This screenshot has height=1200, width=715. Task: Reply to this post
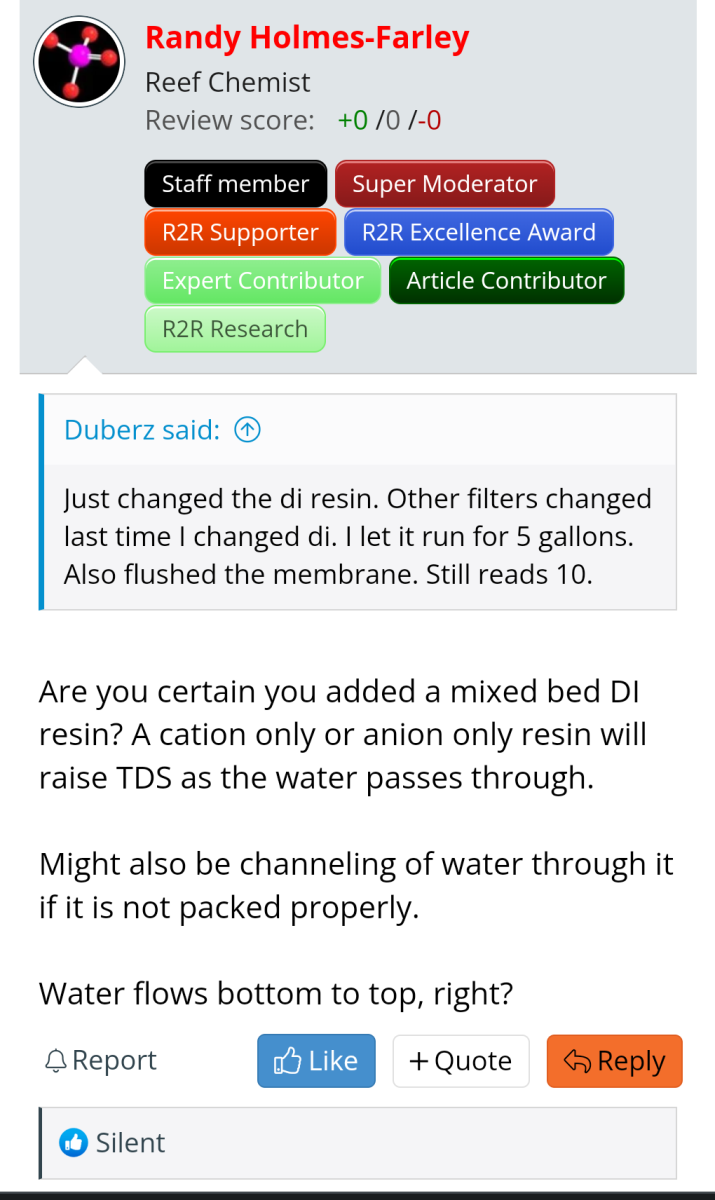point(615,1061)
